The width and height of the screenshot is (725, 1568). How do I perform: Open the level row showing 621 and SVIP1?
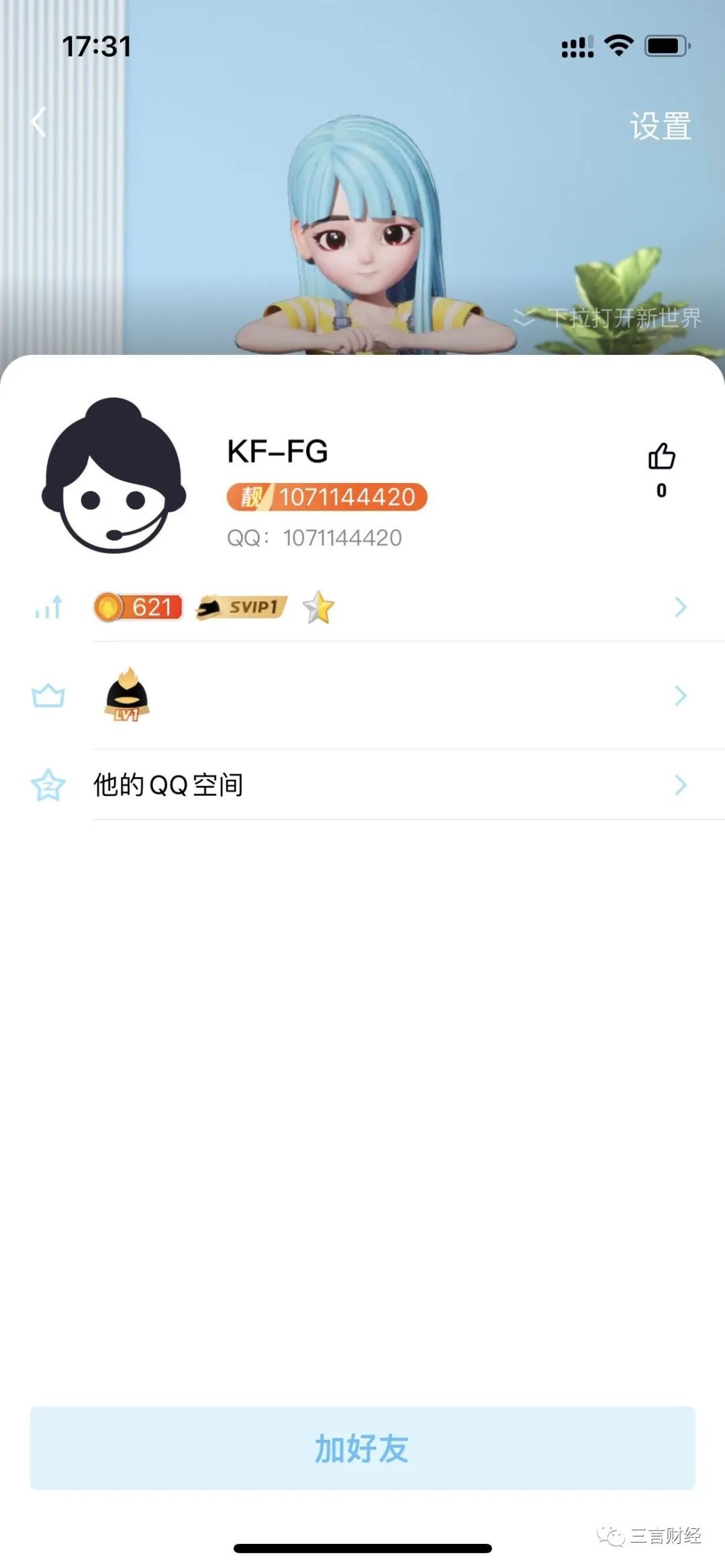389,607
